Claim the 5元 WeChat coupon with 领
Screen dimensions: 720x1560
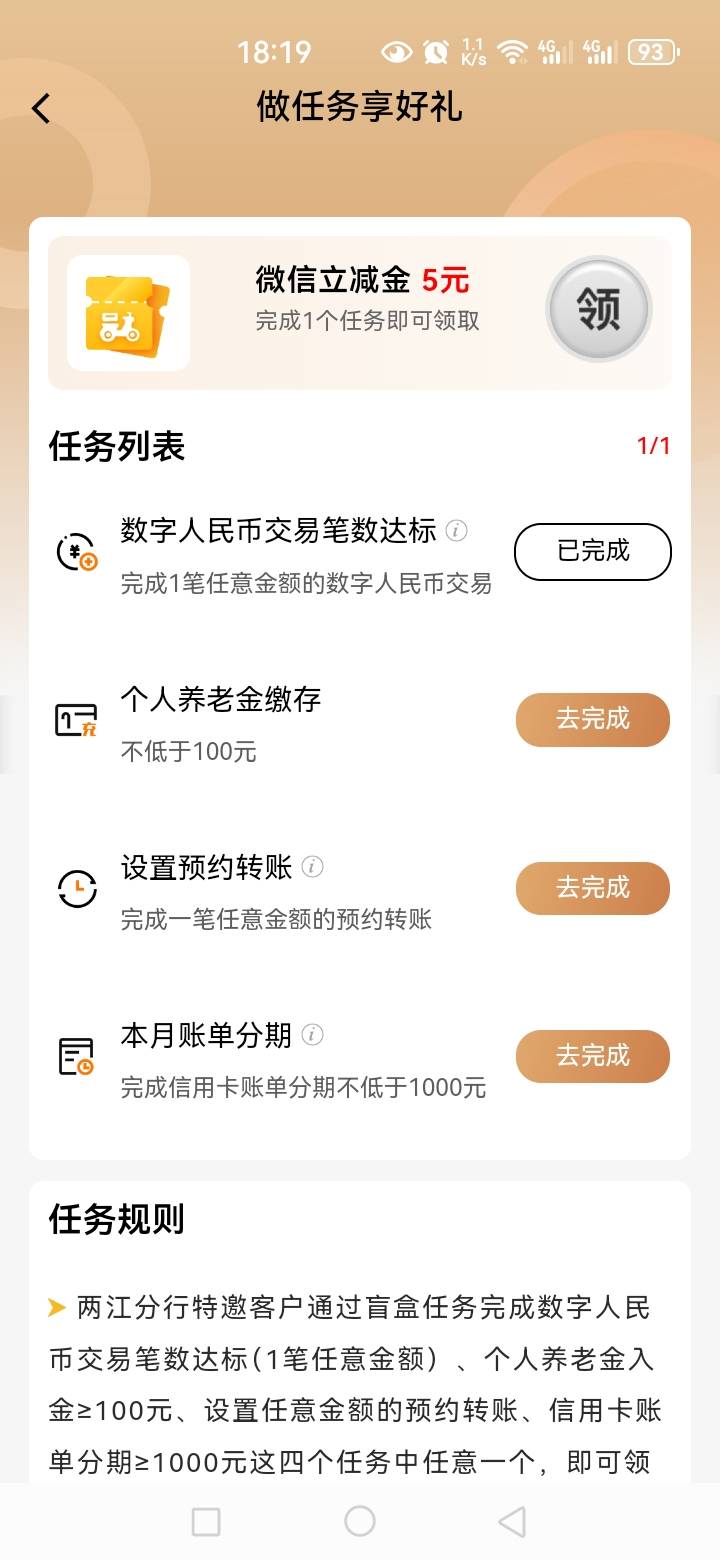[599, 309]
